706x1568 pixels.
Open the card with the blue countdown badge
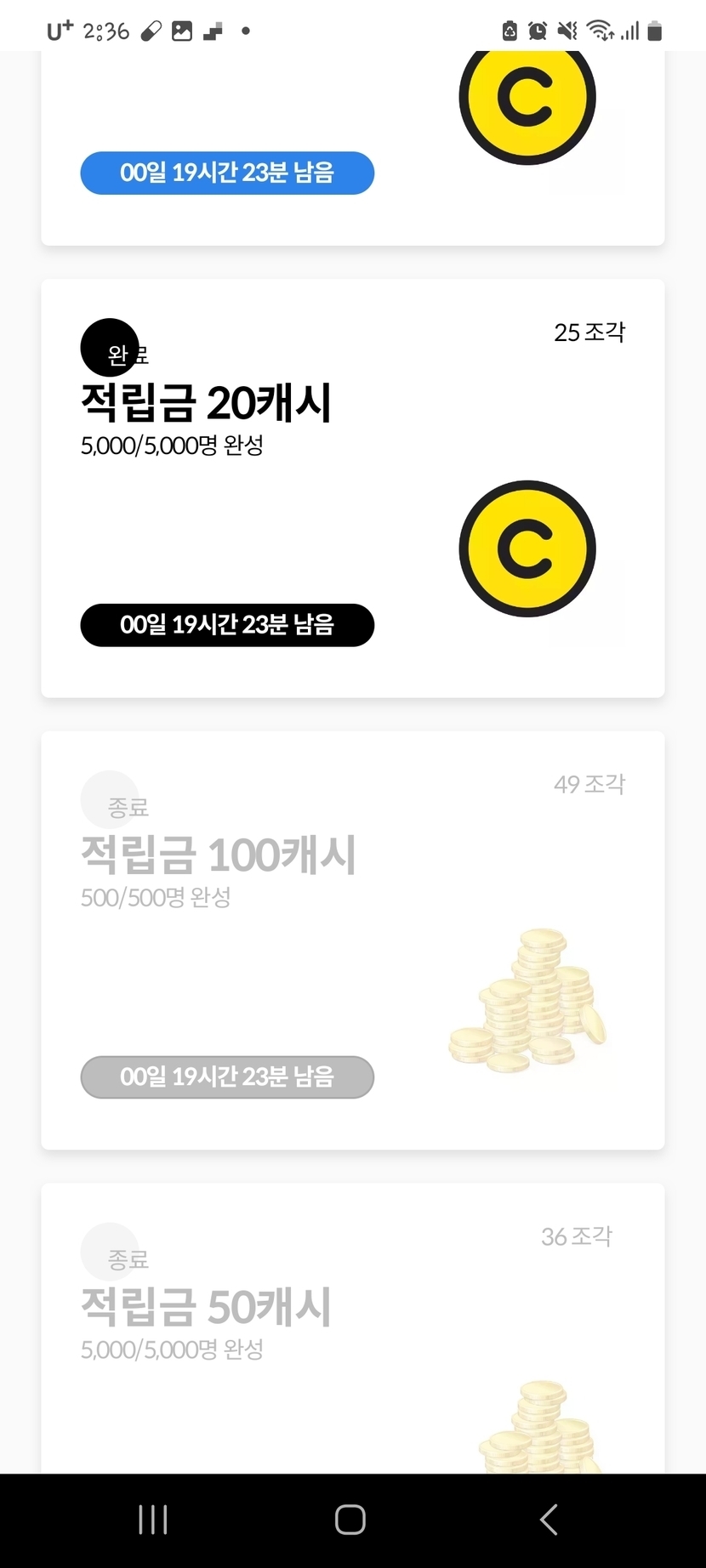(352, 149)
